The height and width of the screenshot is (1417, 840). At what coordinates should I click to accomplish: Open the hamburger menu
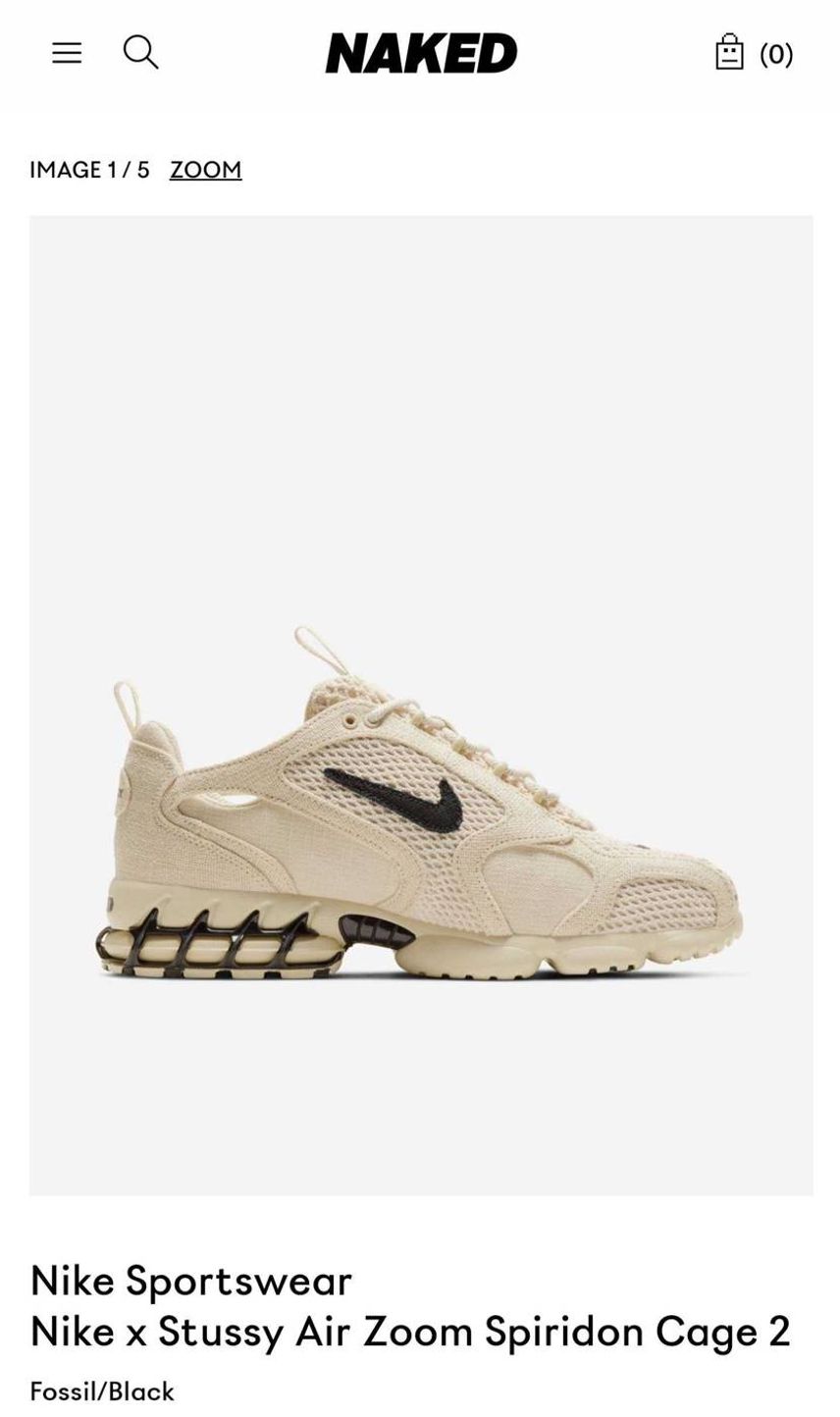[x=67, y=53]
